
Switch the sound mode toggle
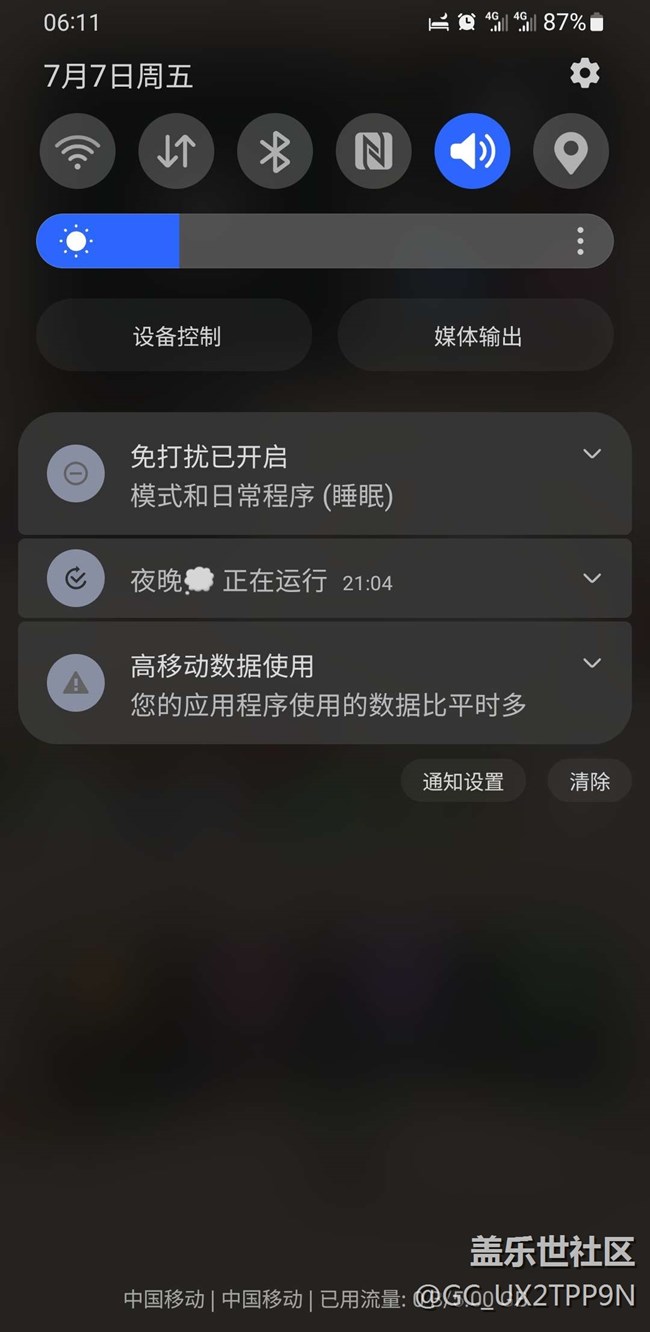click(x=472, y=152)
